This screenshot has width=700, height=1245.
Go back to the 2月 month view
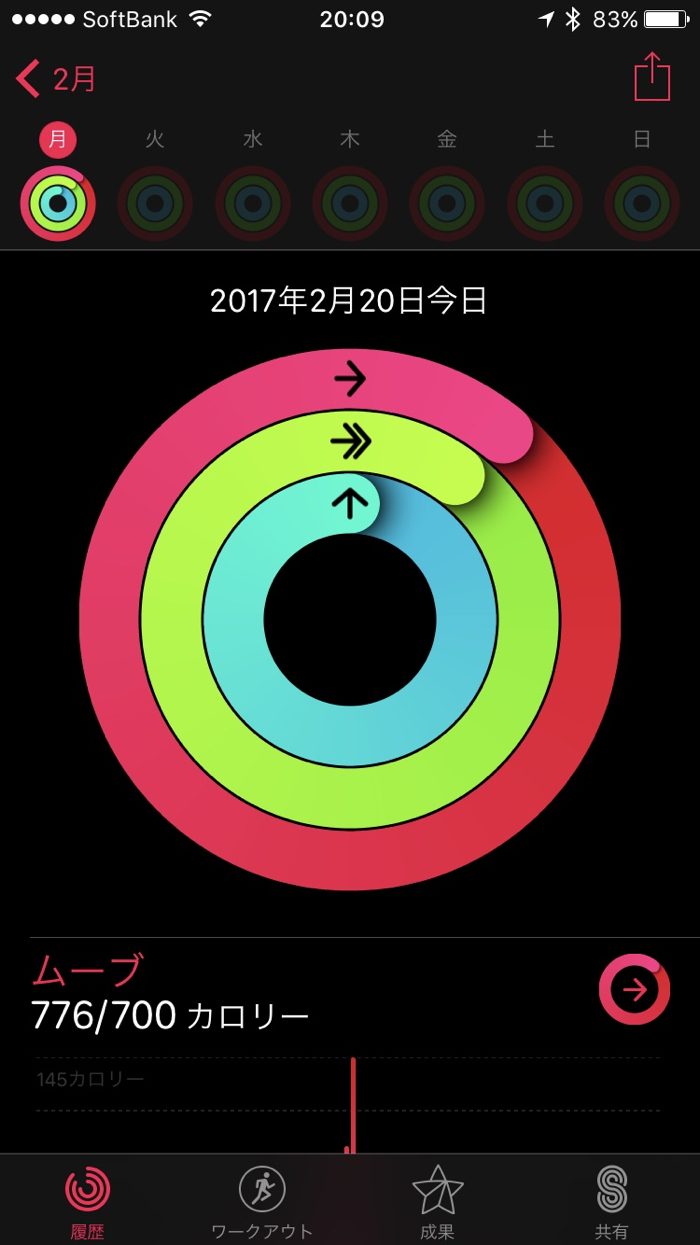(x=57, y=78)
